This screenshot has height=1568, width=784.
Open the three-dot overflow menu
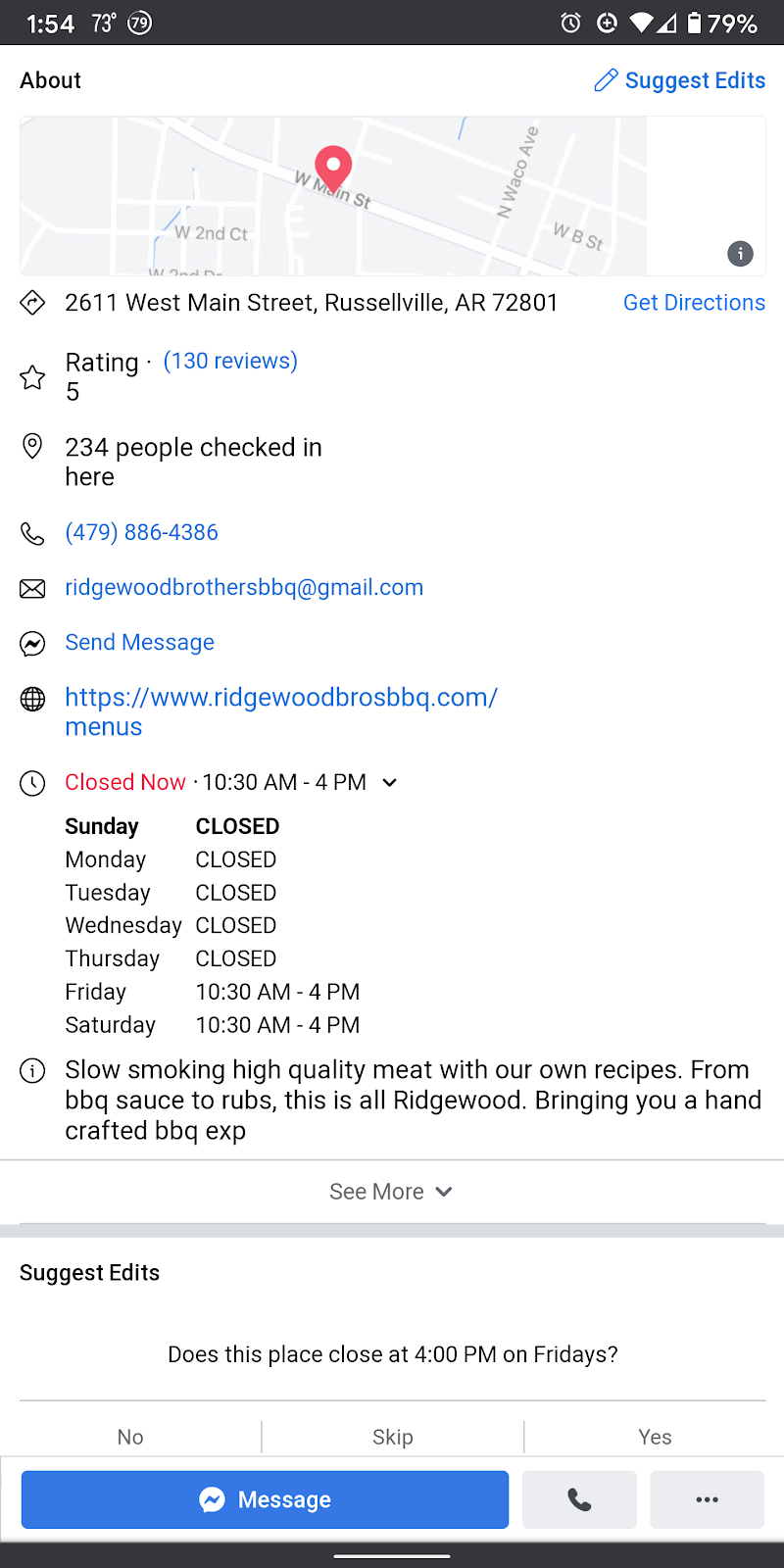[x=707, y=1499]
